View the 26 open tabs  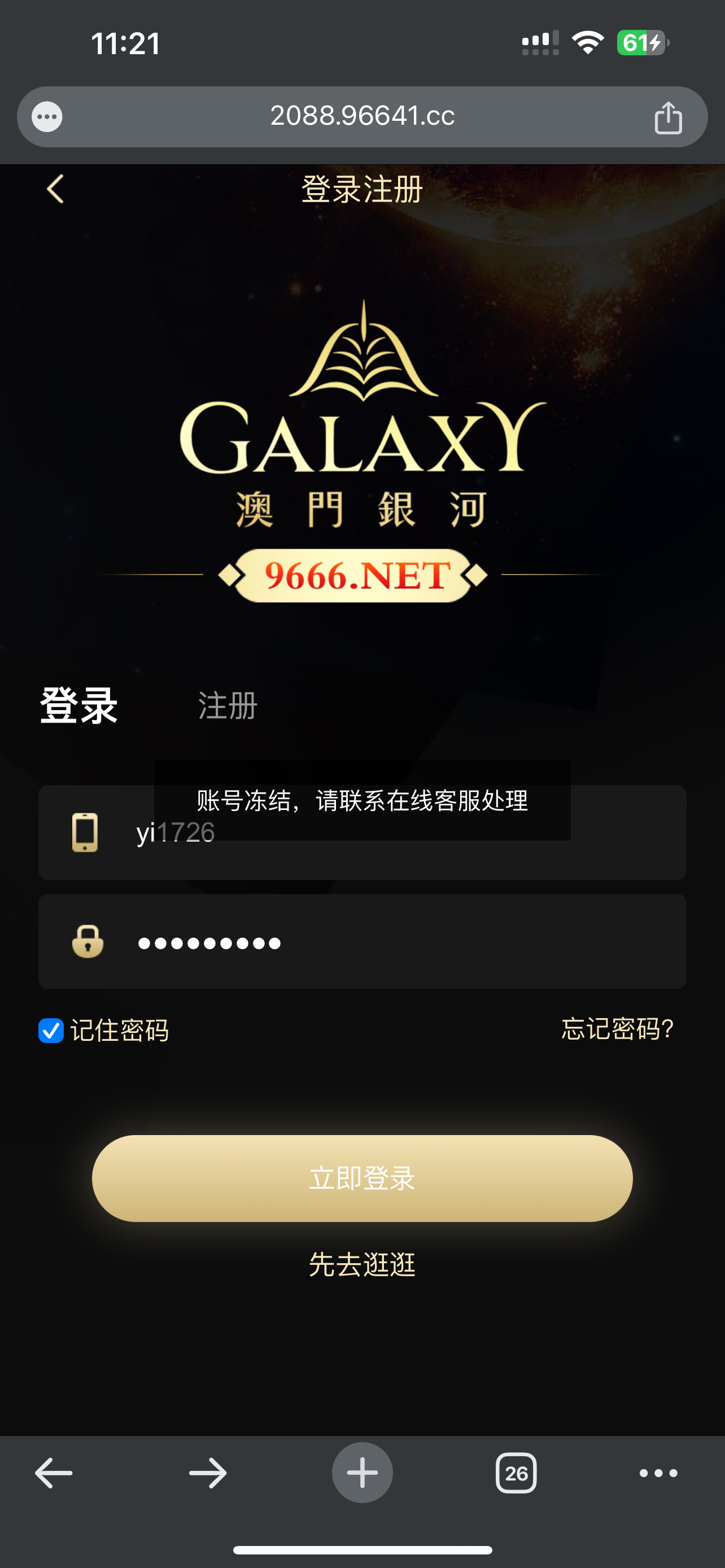516,1473
